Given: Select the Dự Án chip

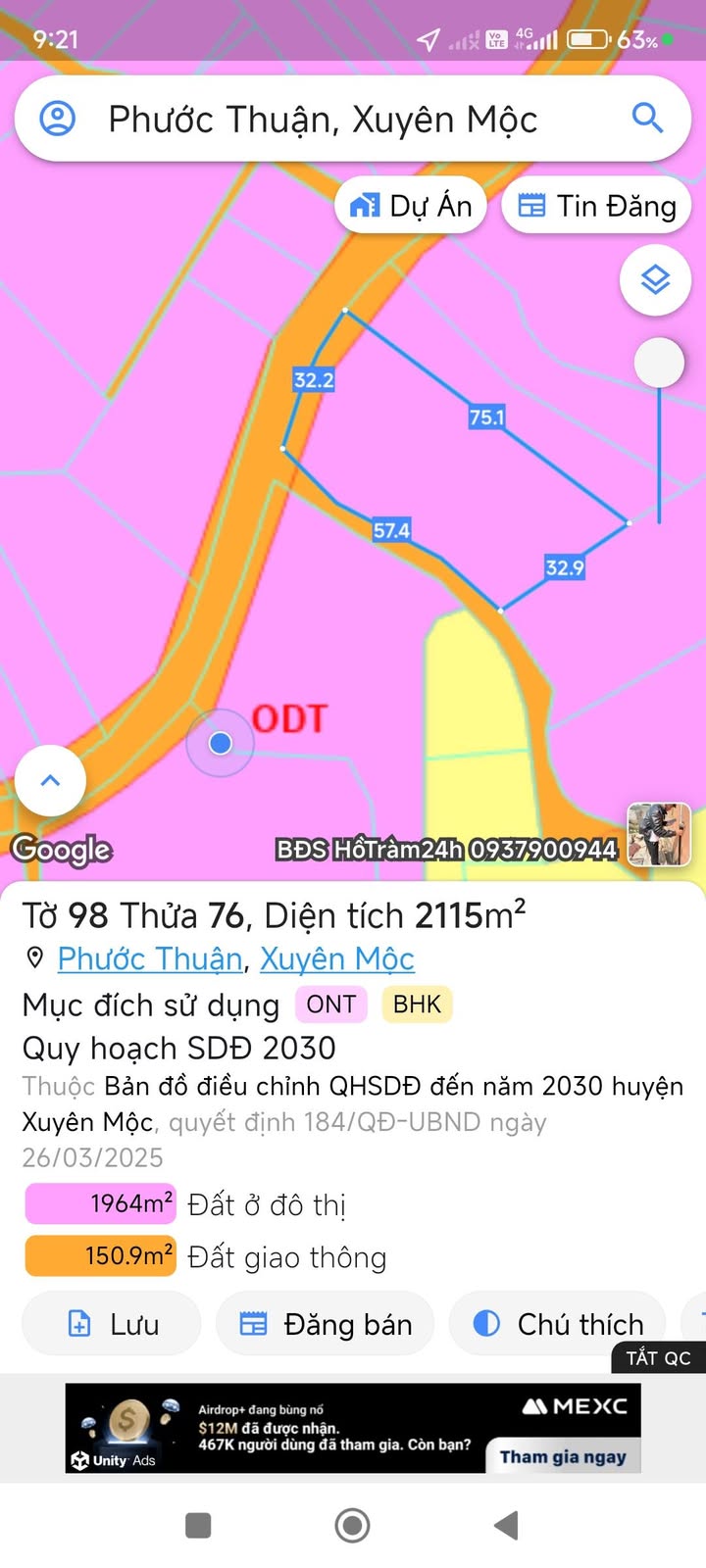Looking at the screenshot, I should [411, 206].
